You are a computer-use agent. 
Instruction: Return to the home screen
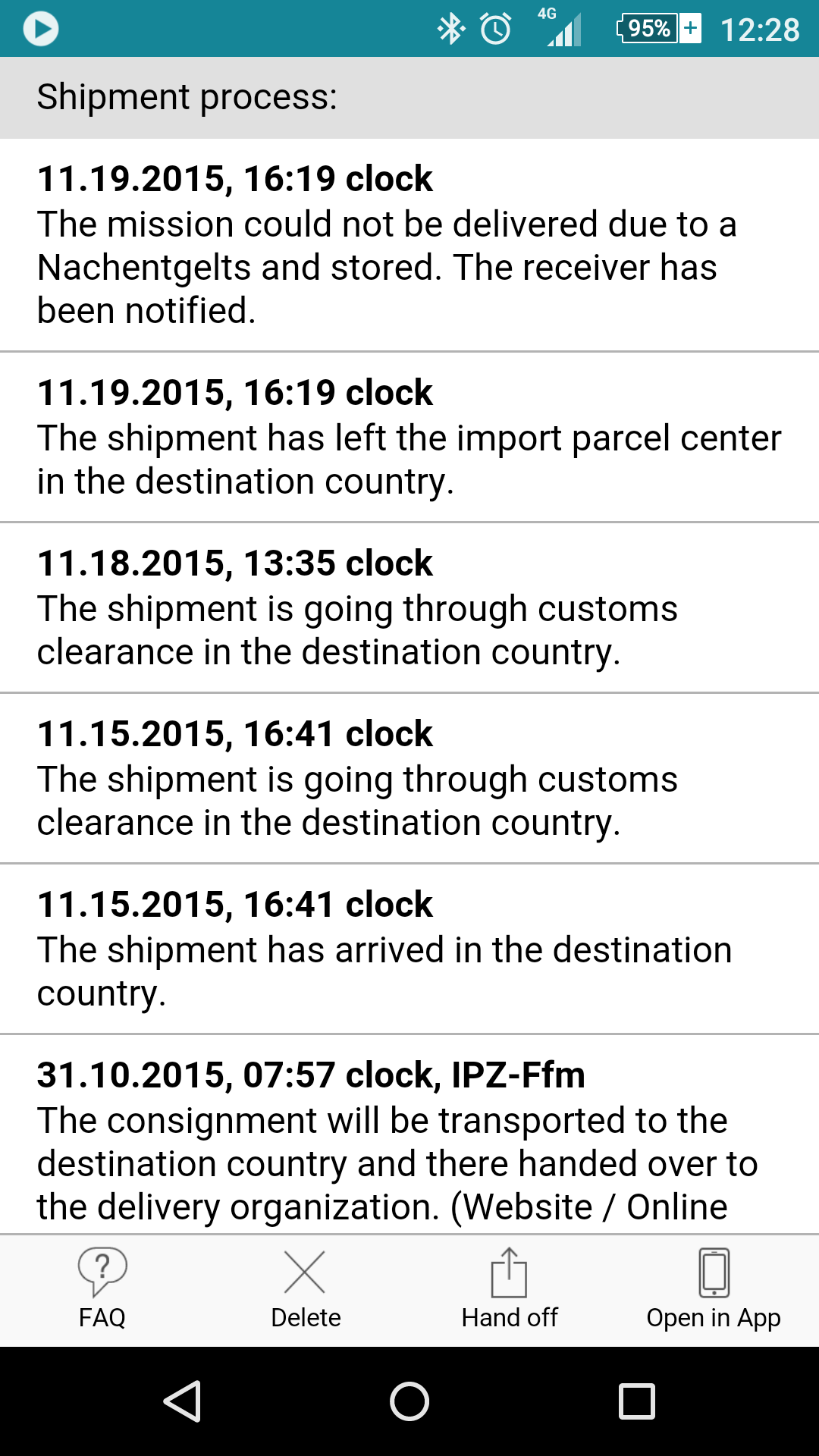[409, 1401]
